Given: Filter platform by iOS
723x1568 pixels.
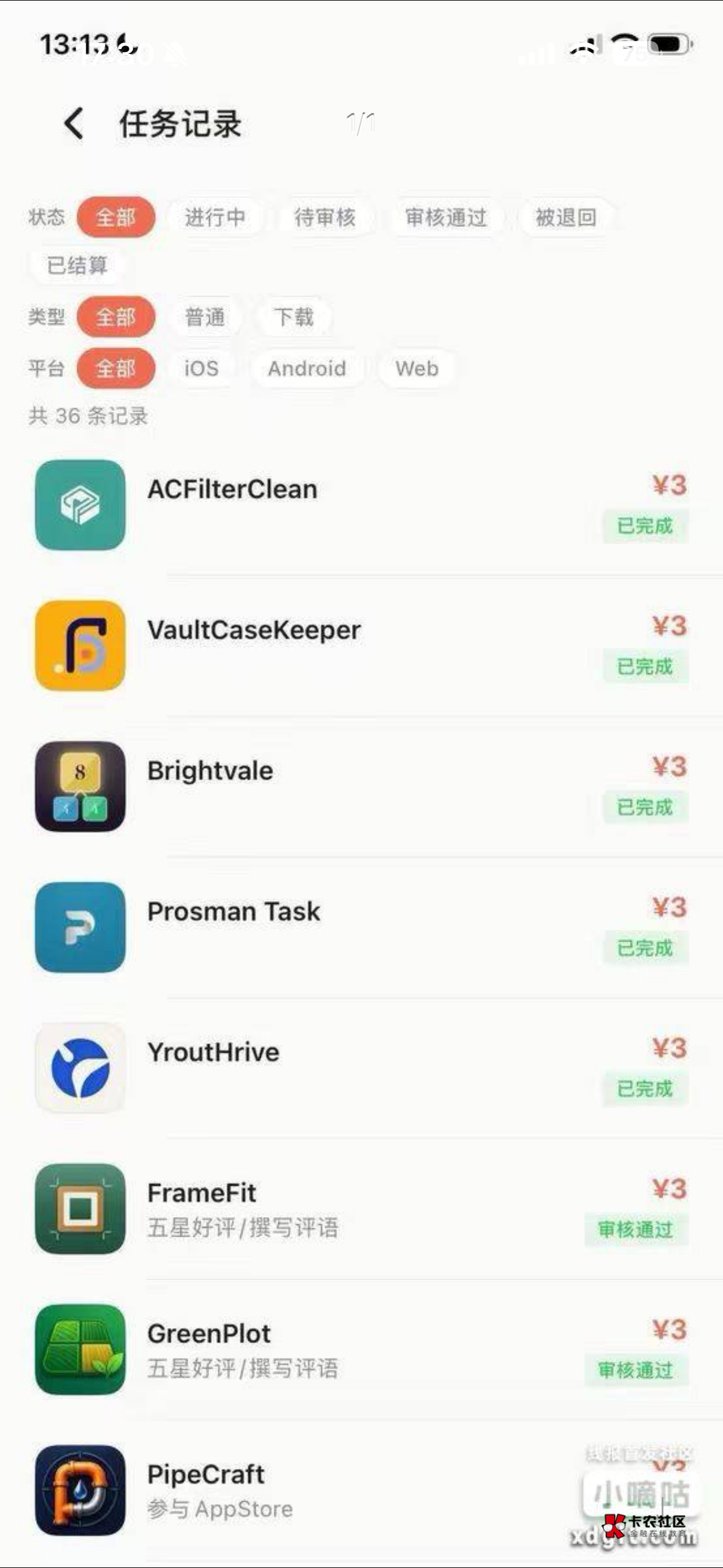Looking at the screenshot, I should coord(201,369).
